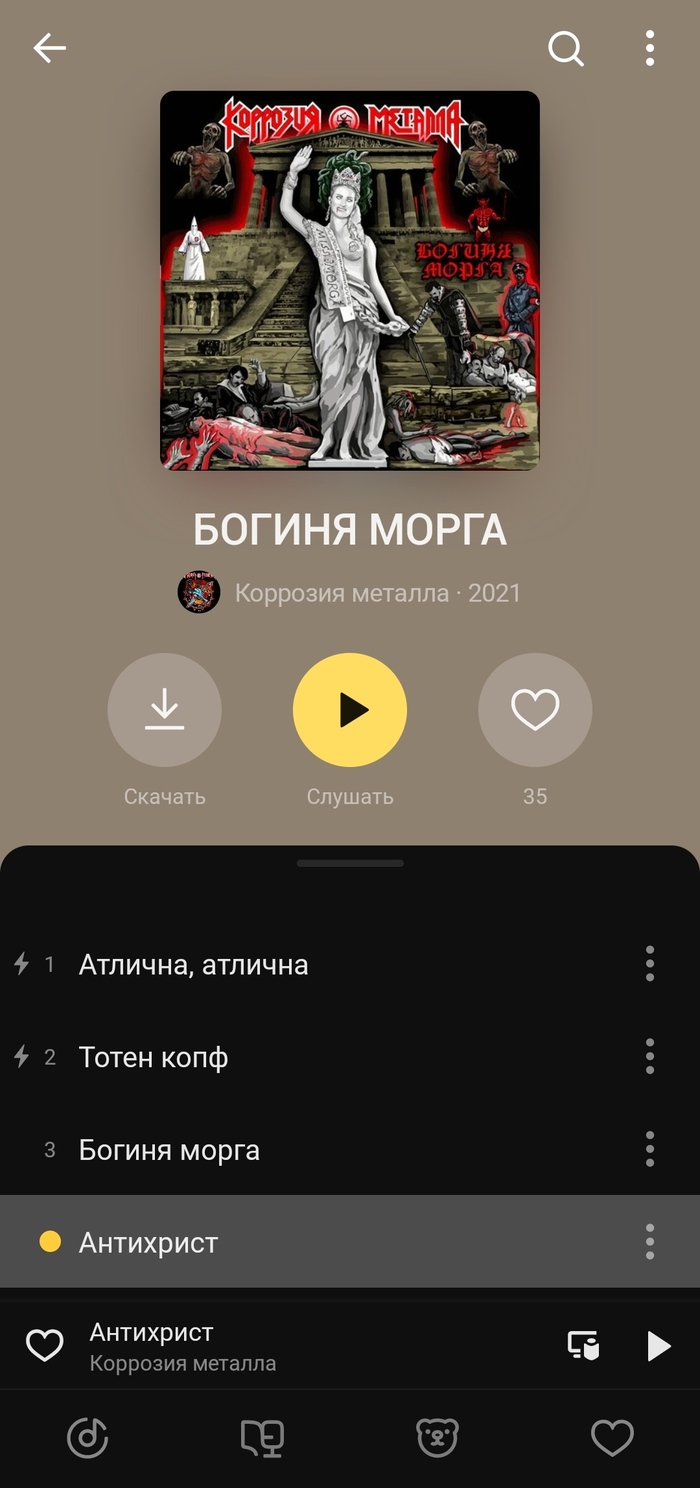Open the kids tab with the bear icon
700x1488 pixels.
[x=437, y=1439]
